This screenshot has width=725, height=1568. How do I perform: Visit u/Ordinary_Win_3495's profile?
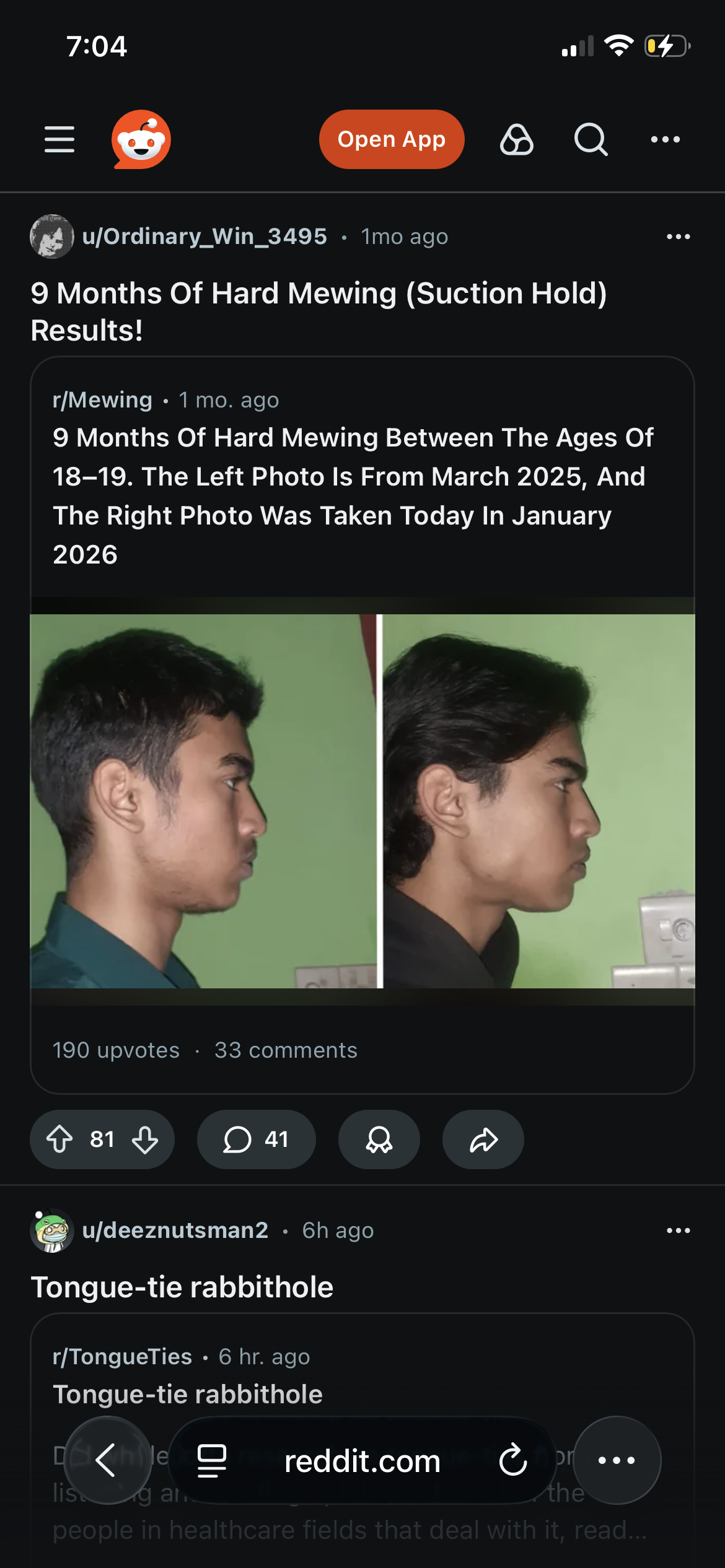(204, 237)
